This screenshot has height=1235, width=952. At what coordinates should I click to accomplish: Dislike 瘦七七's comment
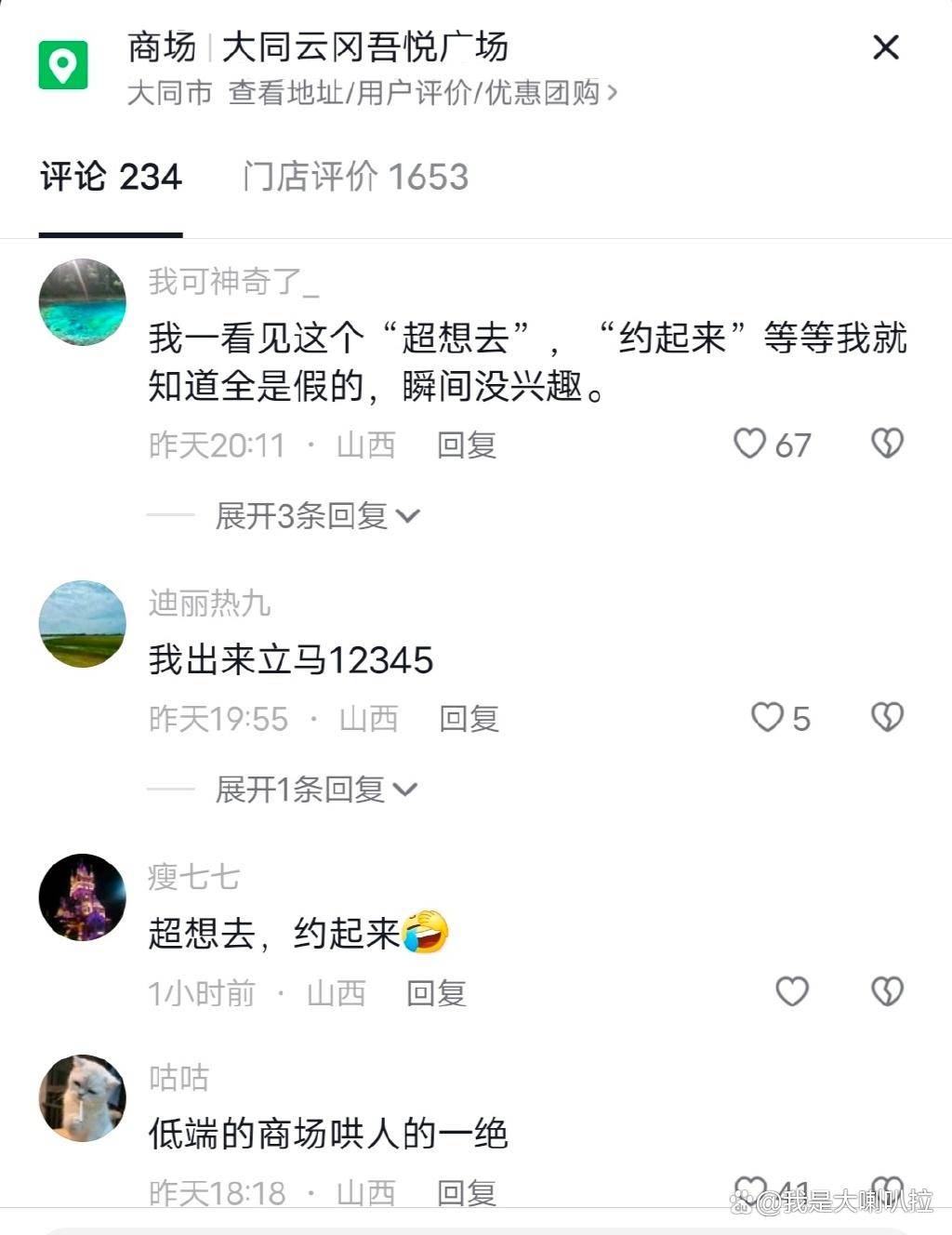(887, 991)
